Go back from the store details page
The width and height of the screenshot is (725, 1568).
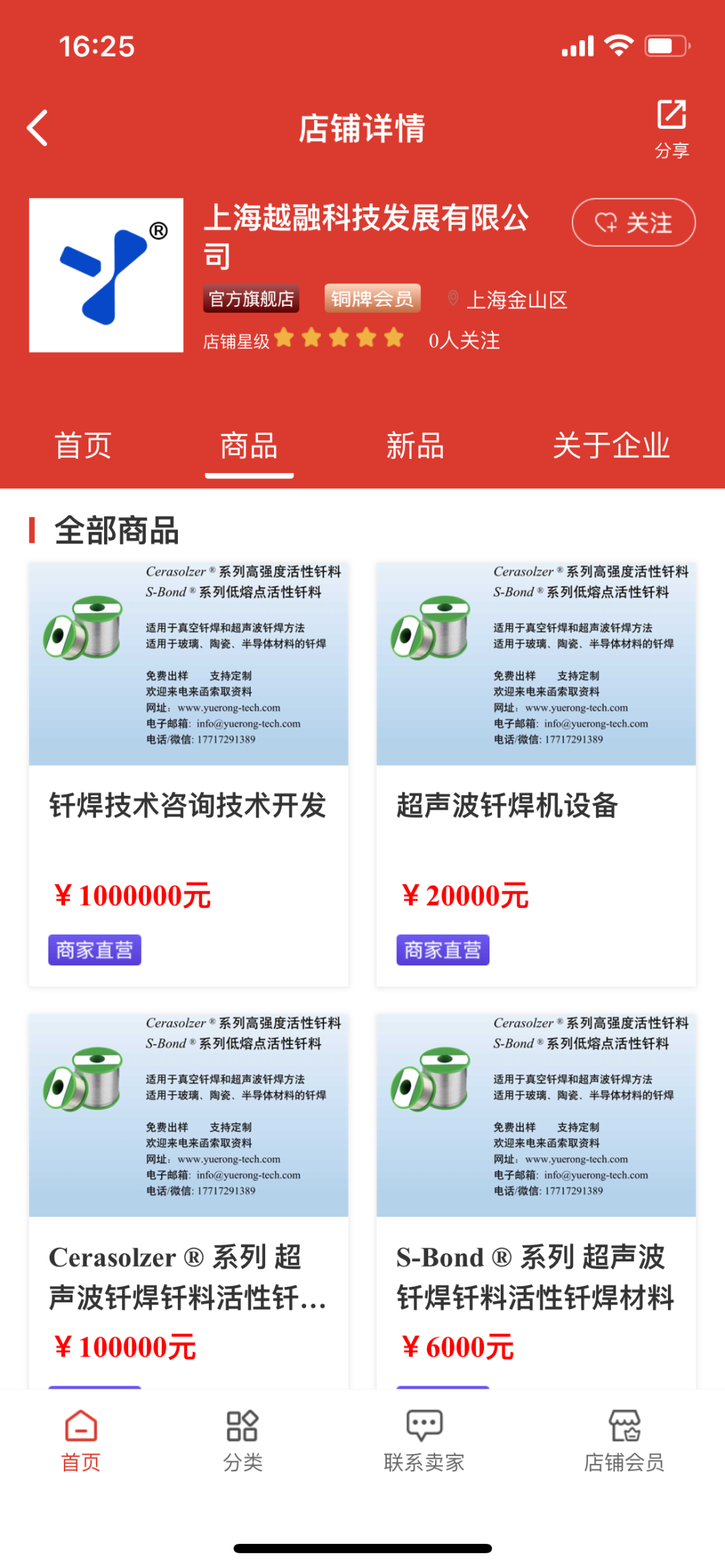(x=38, y=127)
